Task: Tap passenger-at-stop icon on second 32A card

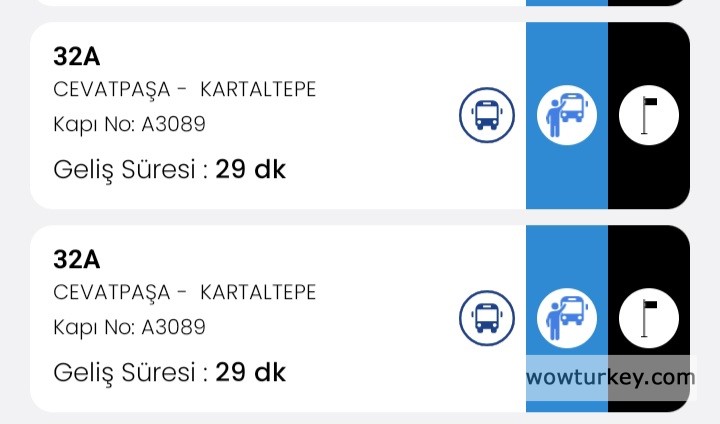Action: [567, 318]
